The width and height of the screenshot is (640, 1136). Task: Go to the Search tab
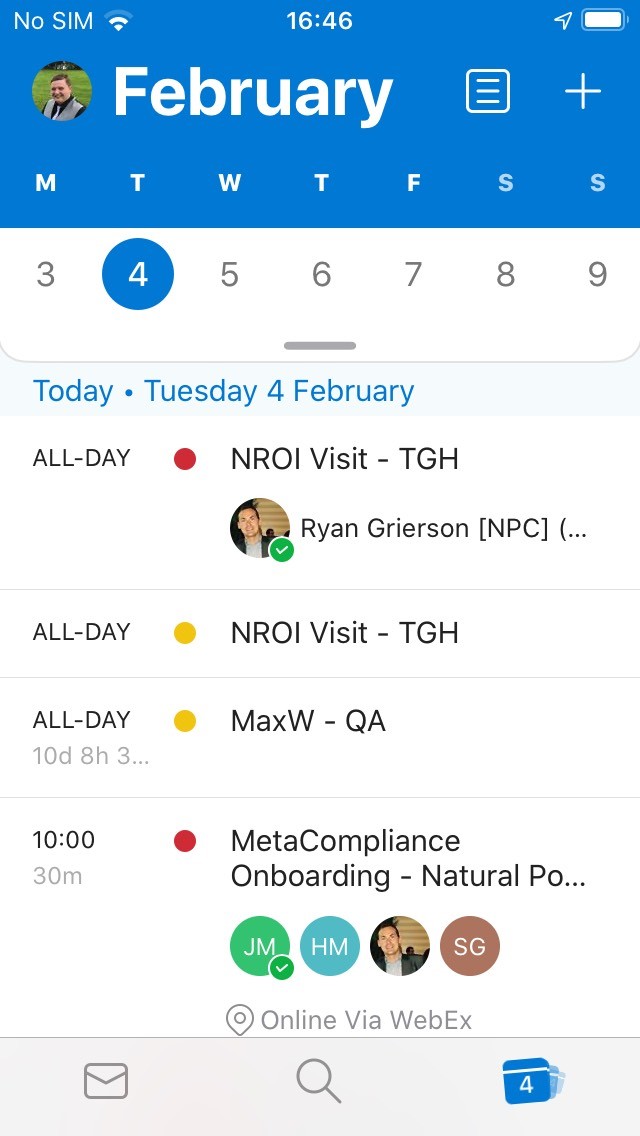pos(319,1081)
